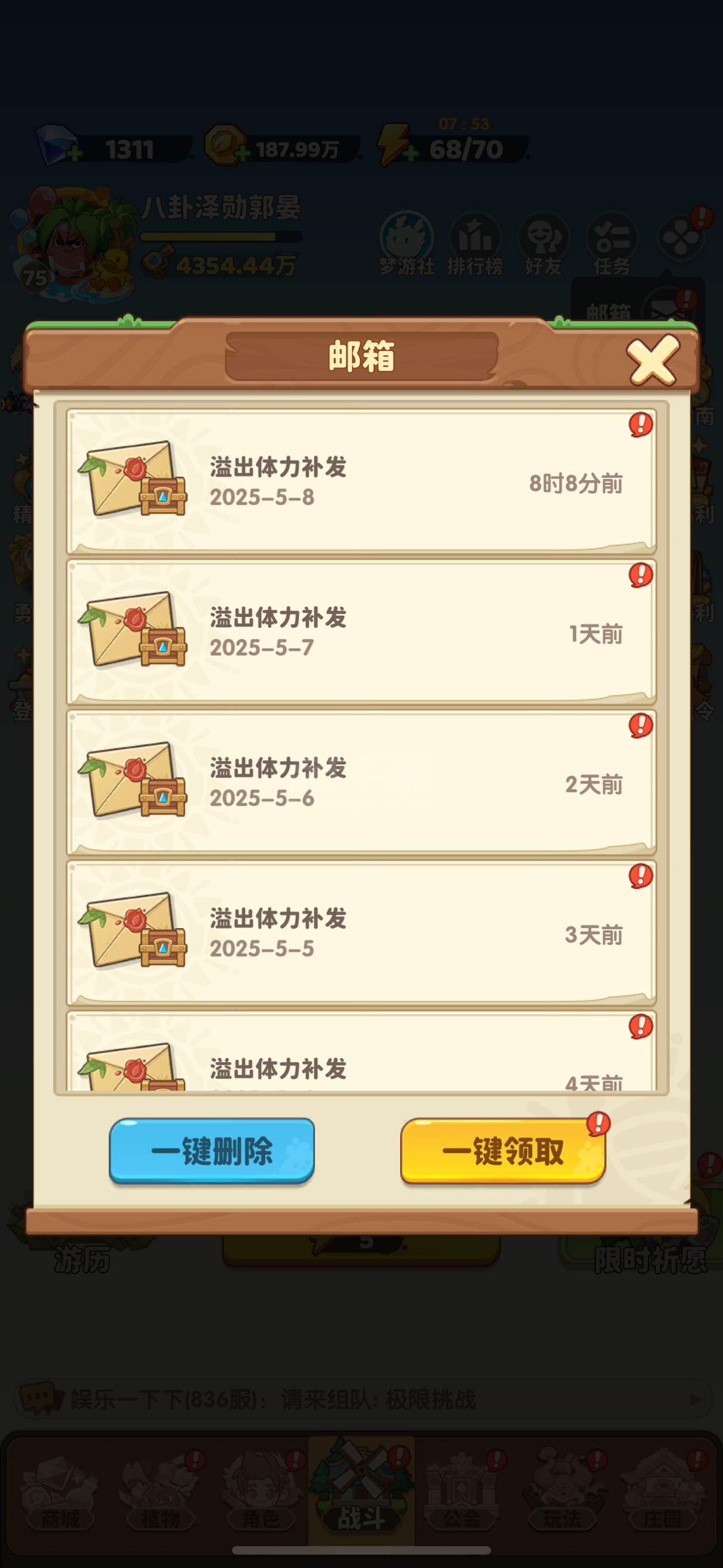Tap 一键删除 to delete all mail
This screenshot has width=723, height=1568.
pos(212,1150)
